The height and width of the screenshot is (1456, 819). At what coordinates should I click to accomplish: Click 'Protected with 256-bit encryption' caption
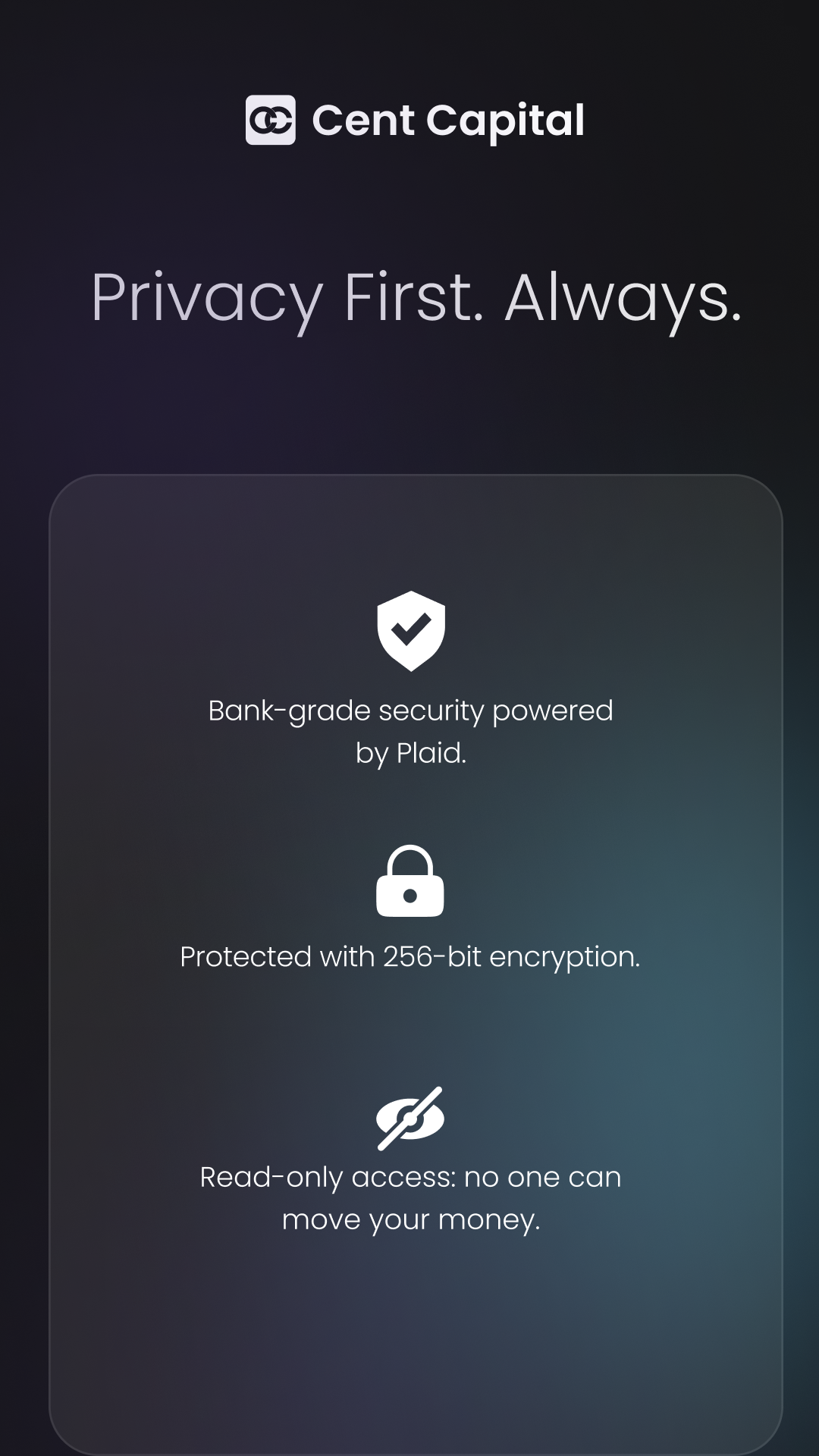[x=409, y=957]
